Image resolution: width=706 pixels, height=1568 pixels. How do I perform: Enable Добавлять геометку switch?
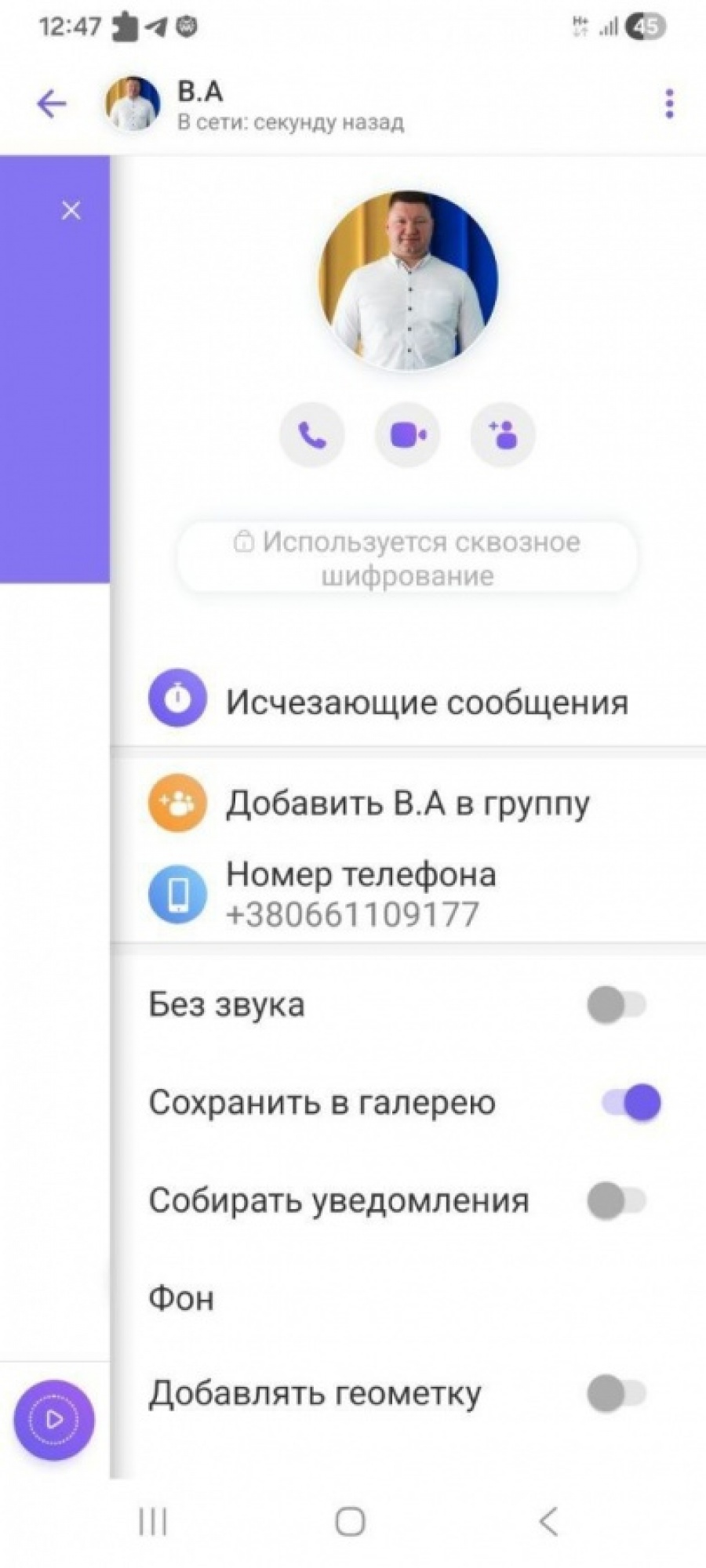click(x=617, y=1394)
